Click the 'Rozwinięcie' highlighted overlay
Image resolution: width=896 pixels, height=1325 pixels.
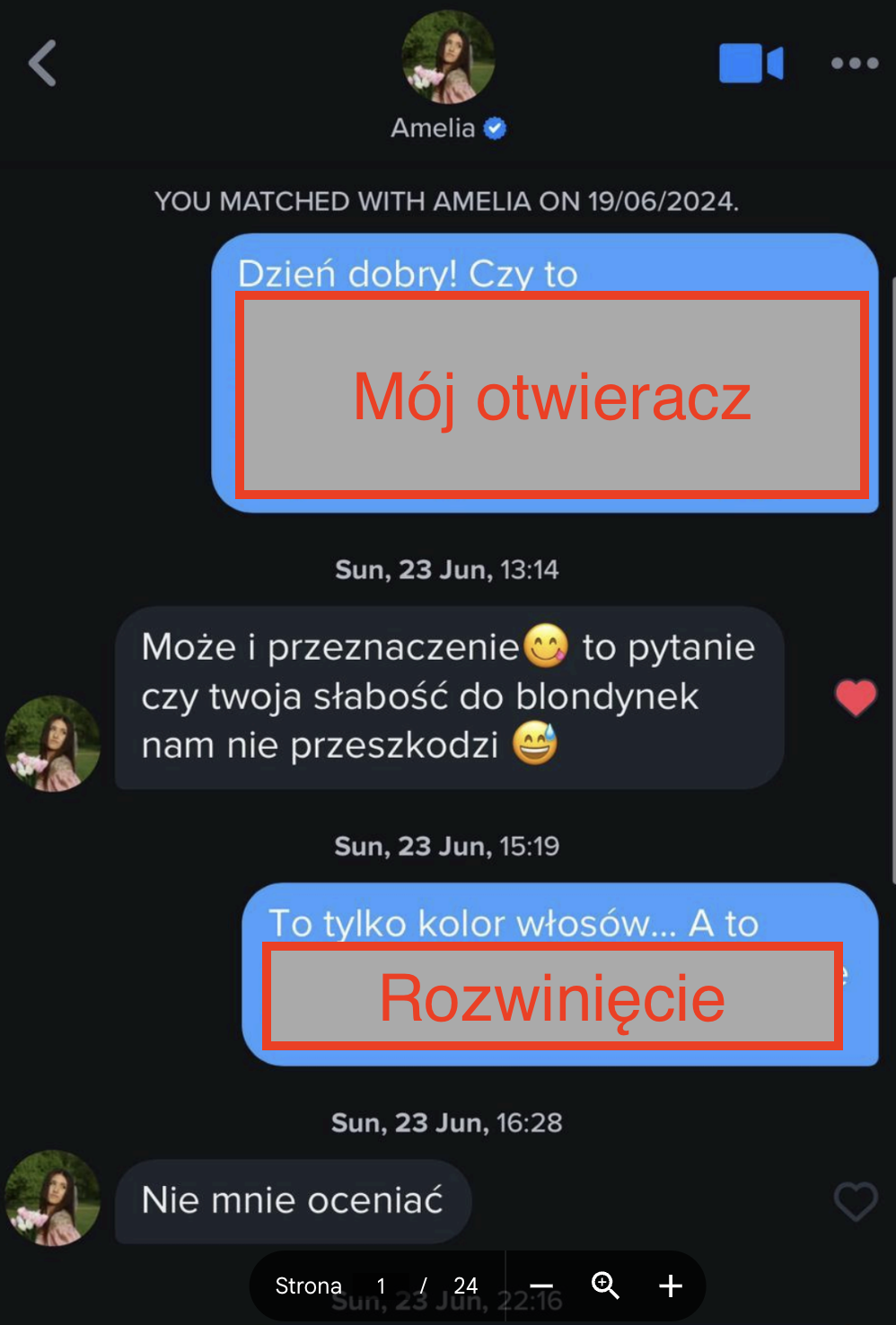[551, 996]
